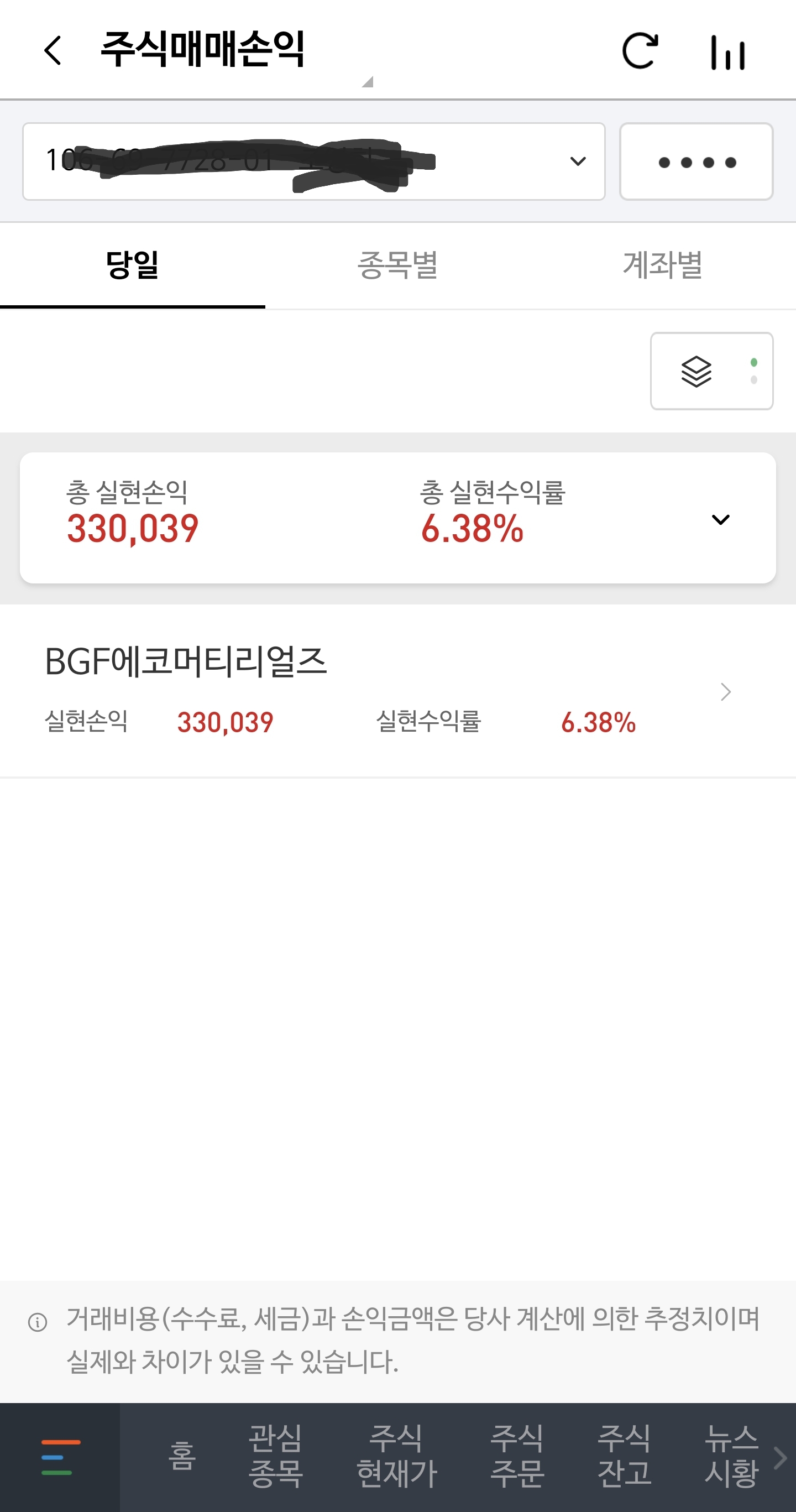Switch to the 계좌별 tab
This screenshot has width=796, height=1512.
click(663, 265)
